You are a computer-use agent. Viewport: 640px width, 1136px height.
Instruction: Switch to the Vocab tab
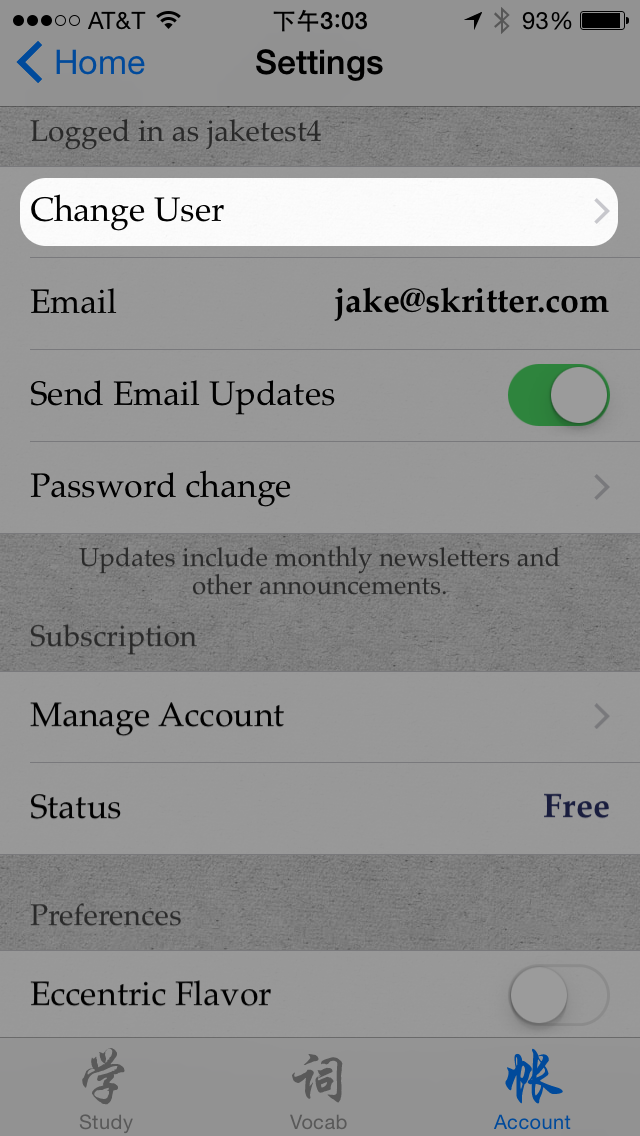[x=319, y=1088]
